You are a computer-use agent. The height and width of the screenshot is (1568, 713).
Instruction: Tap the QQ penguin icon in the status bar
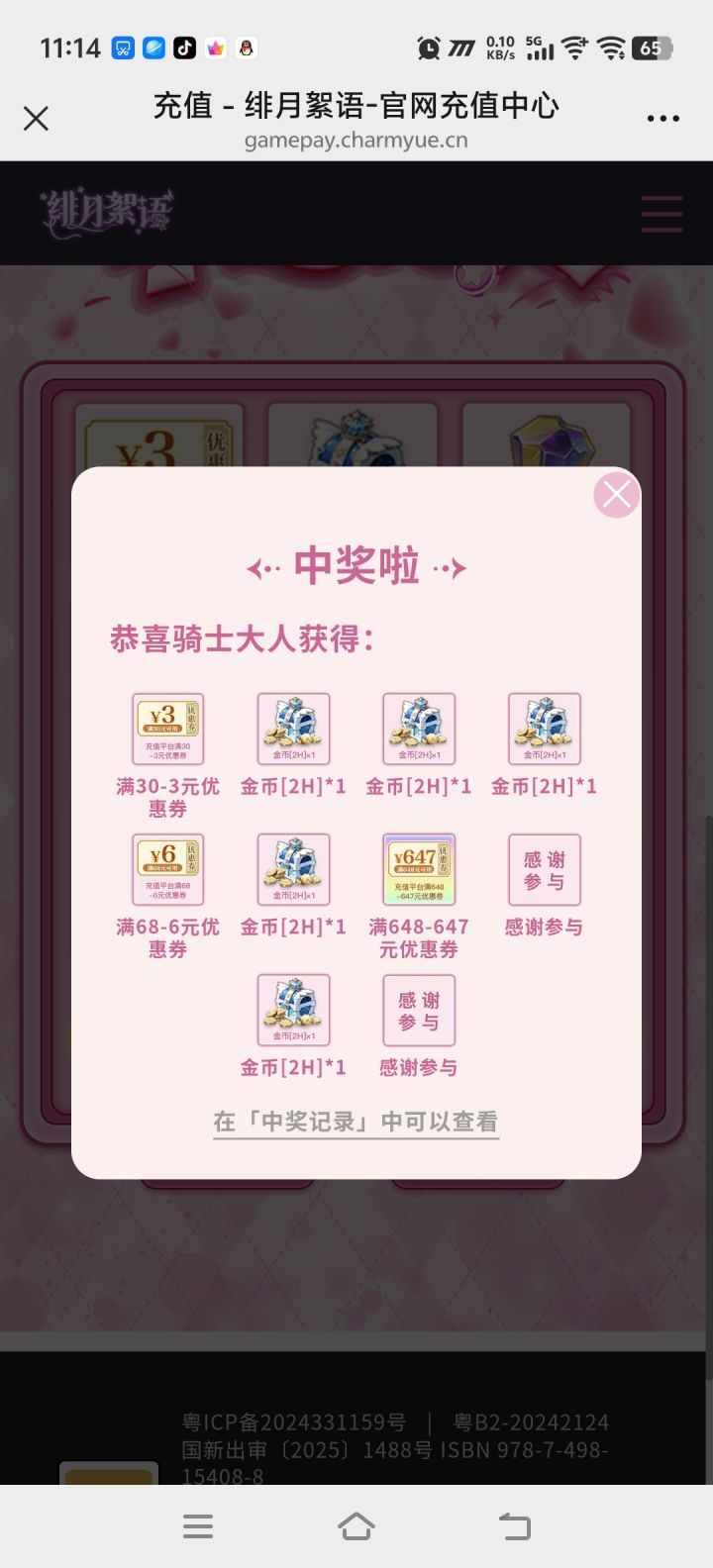pyautogui.click(x=245, y=48)
